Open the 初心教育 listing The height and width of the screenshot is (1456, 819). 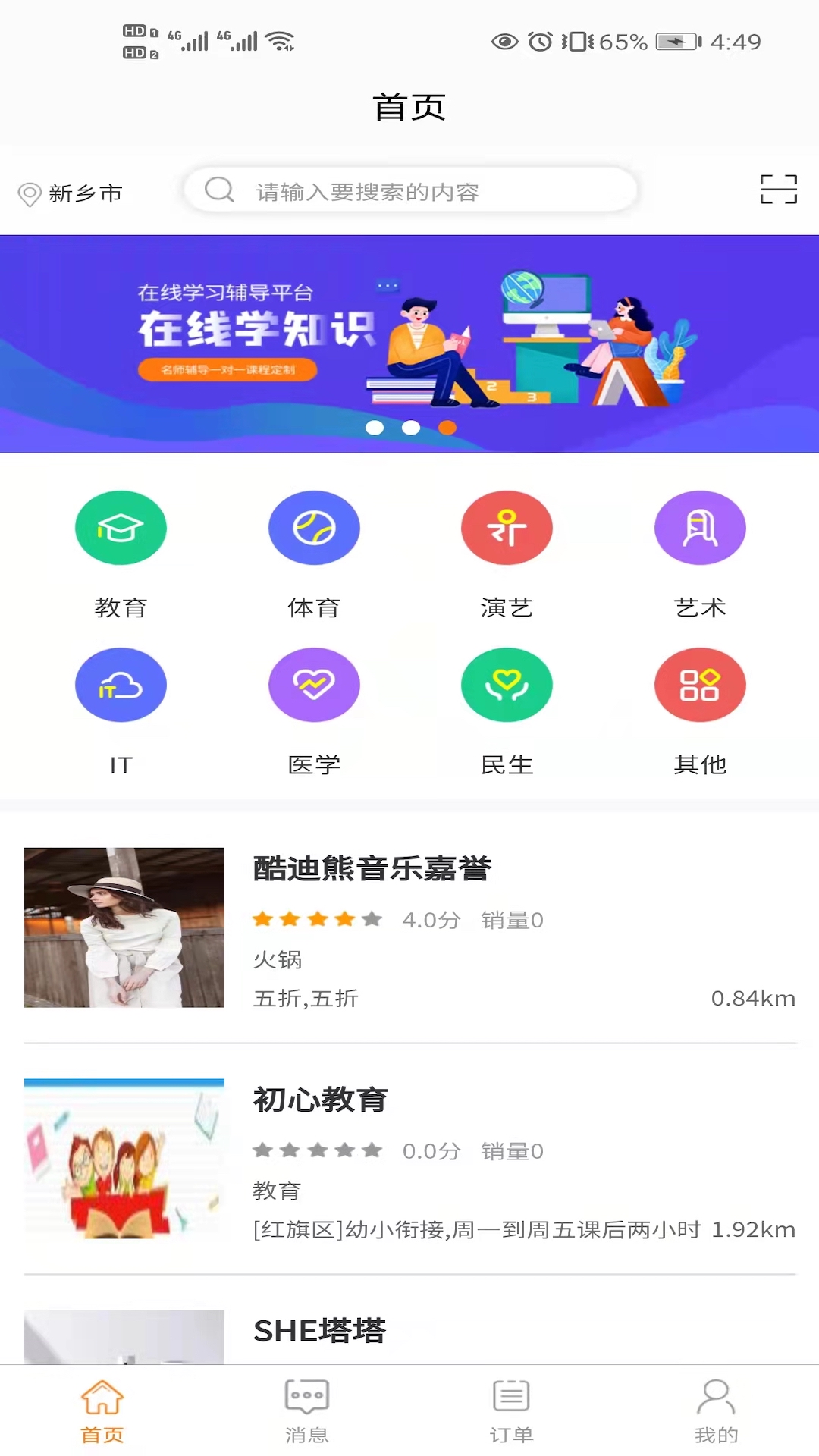[409, 1159]
